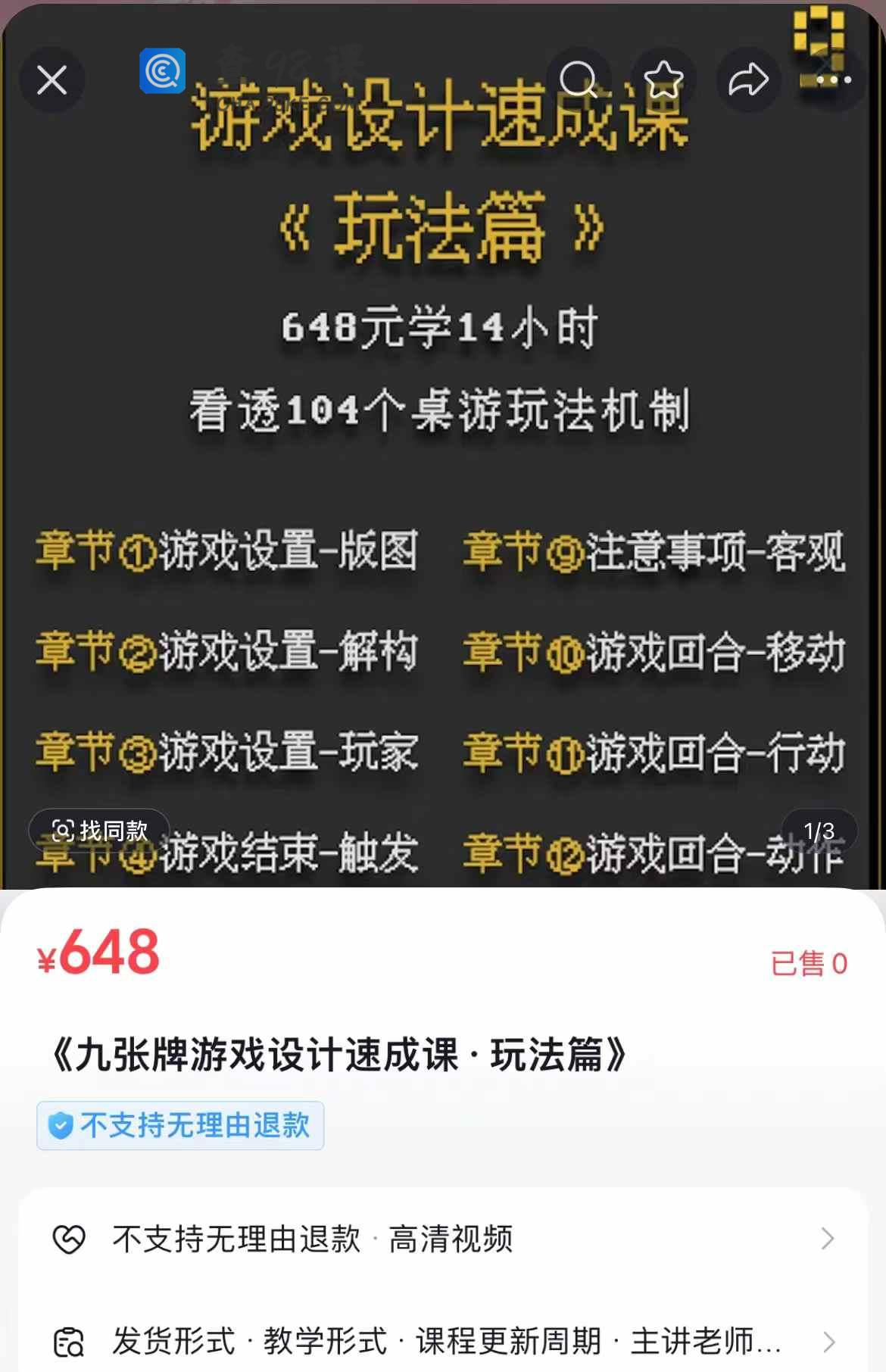This screenshot has height=1372, width=886.
Task: Open the three-dot overflow menu
Action: click(x=833, y=80)
